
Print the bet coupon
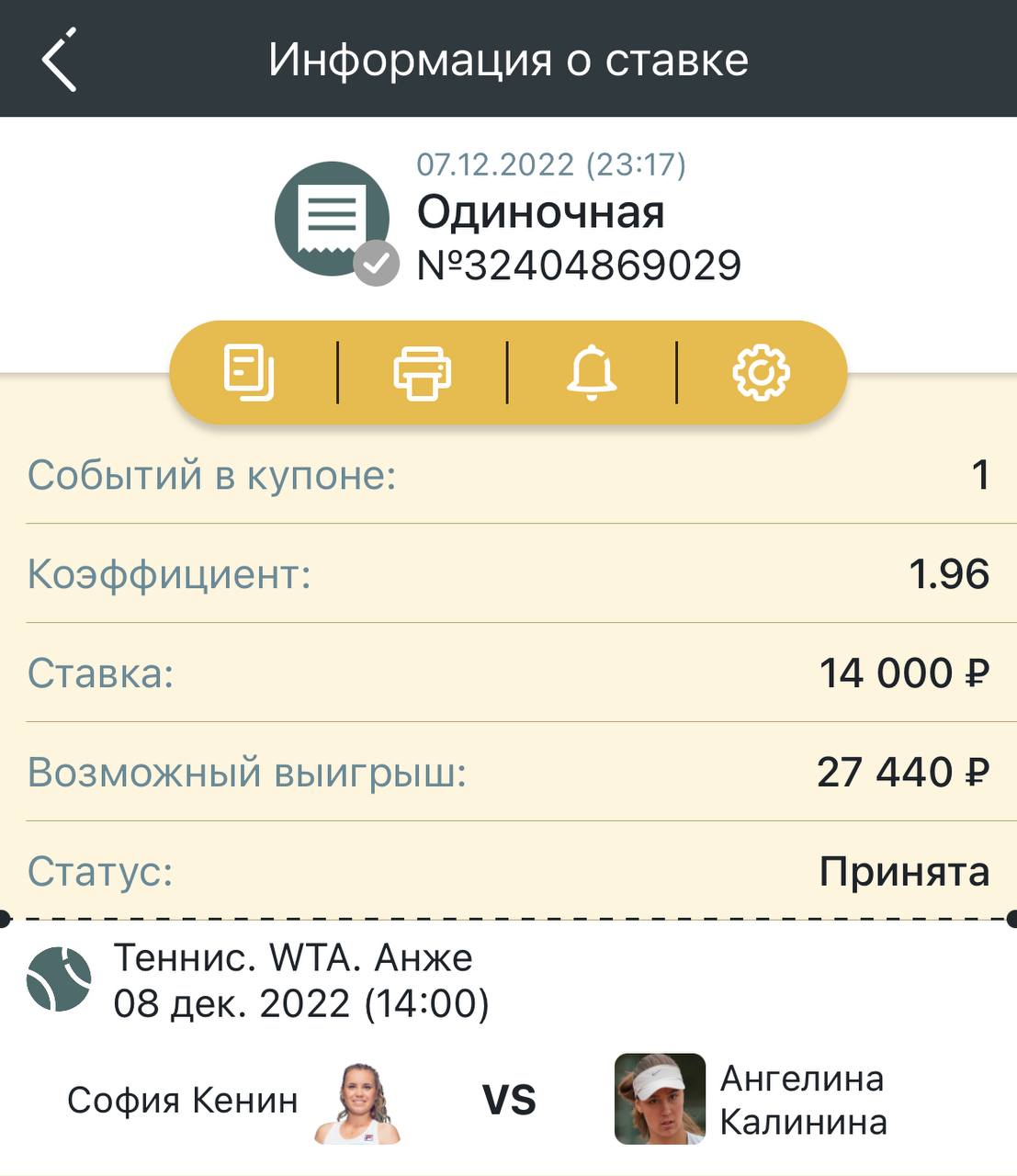point(423,372)
